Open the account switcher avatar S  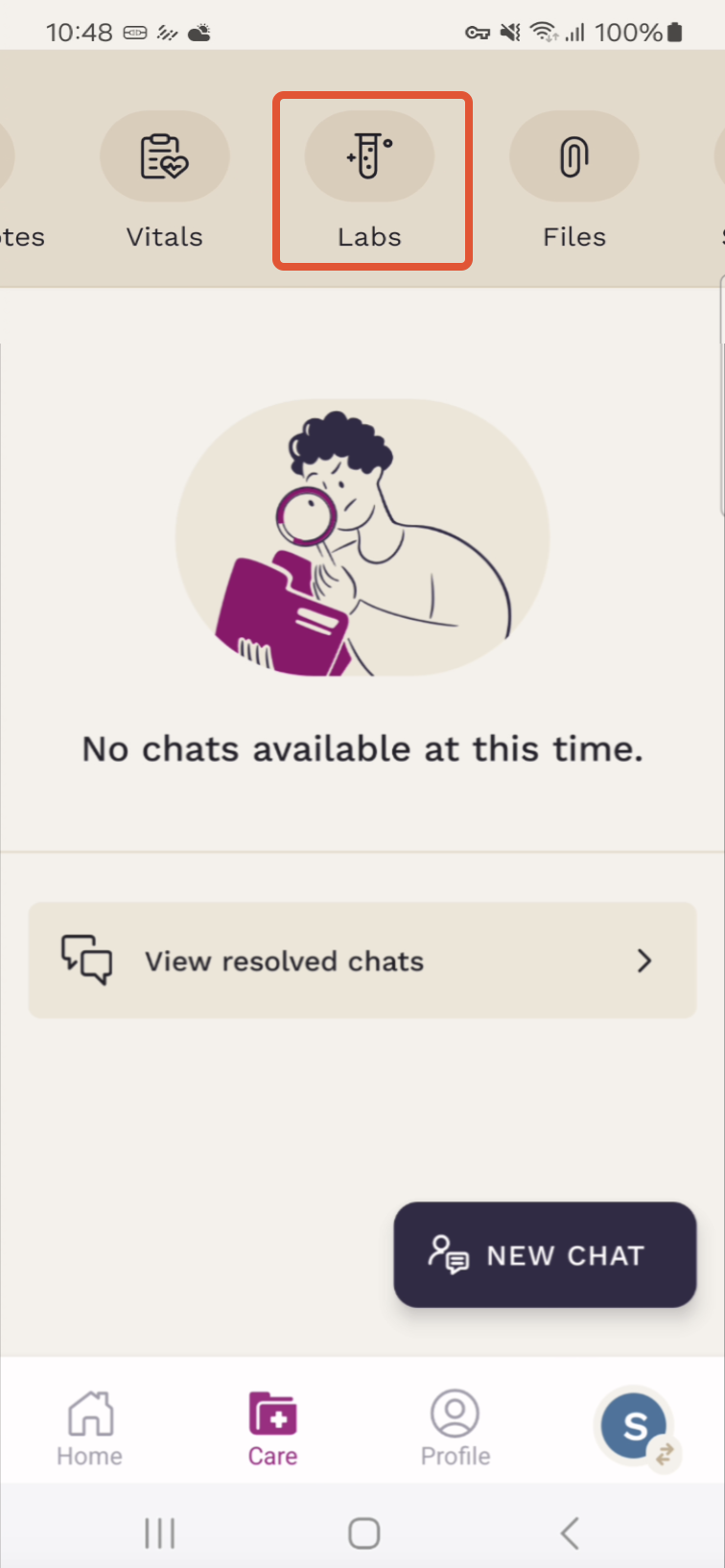click(x=635, y=1427)
